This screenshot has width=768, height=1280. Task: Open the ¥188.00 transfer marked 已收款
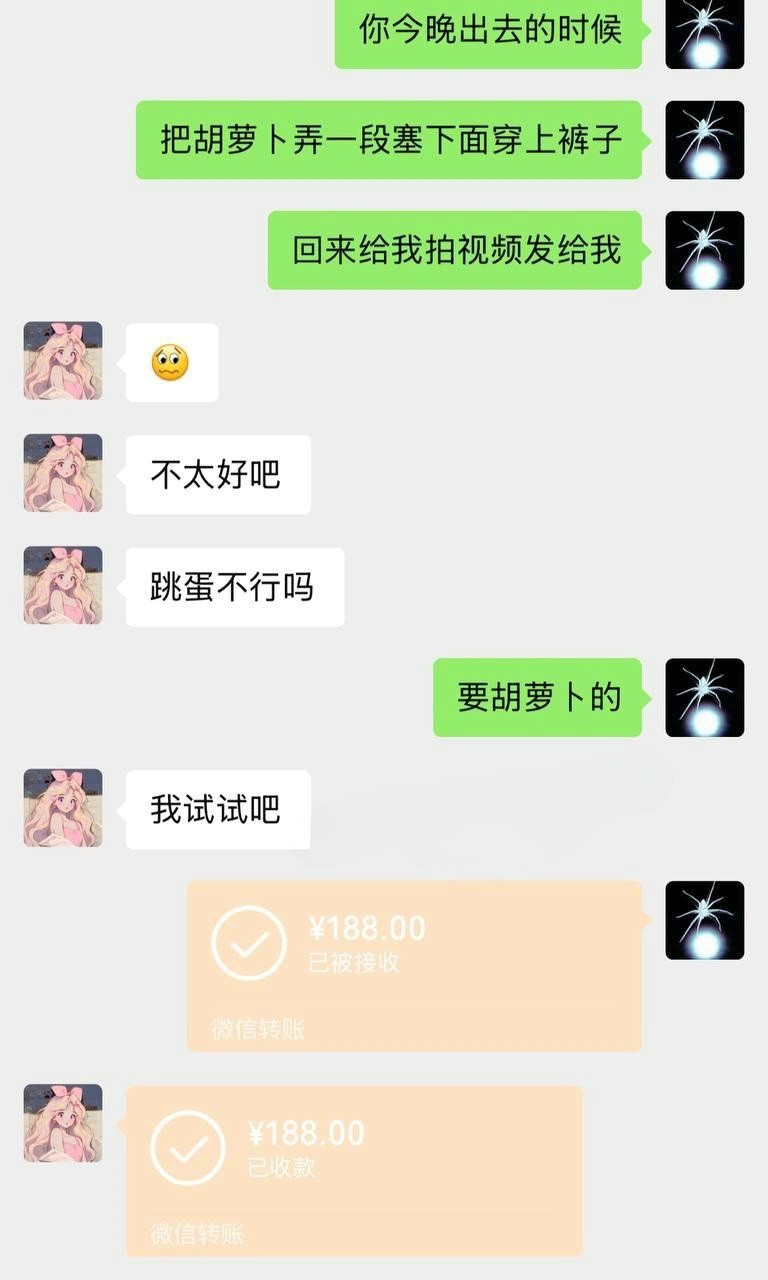354,1170
